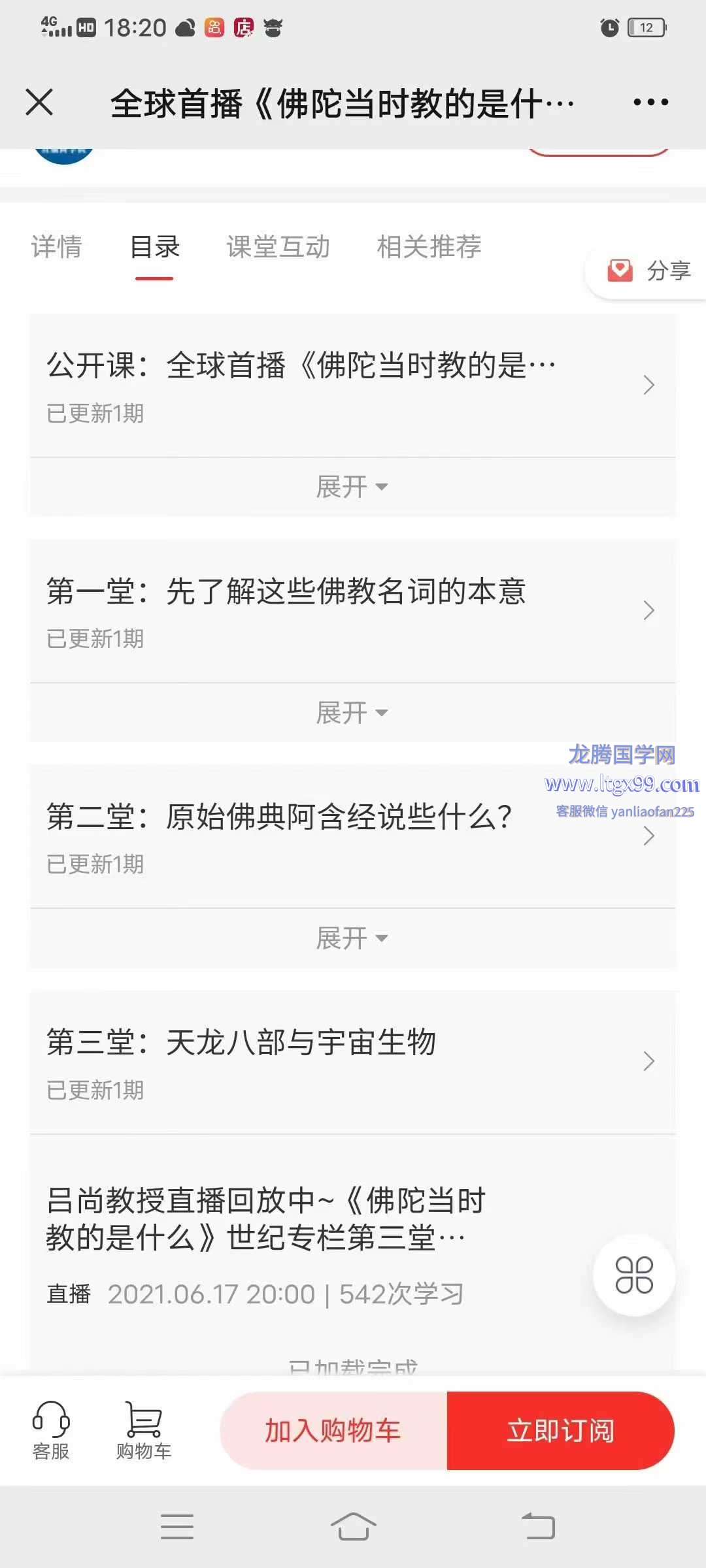Tap the 分享 share button
Viewport: 706px width, 1568px height.
(649, 270)
